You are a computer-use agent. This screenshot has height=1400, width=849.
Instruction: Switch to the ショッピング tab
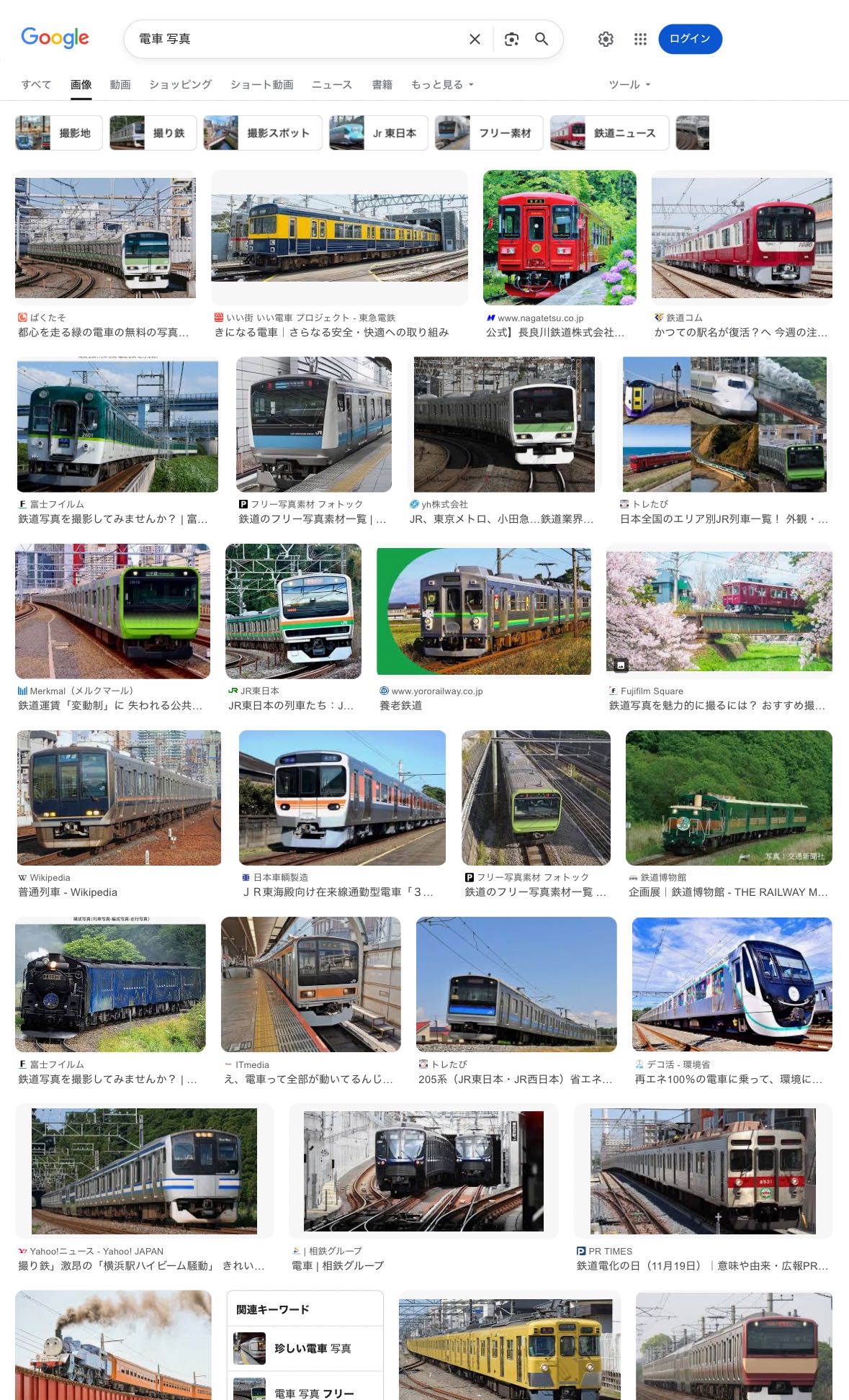pos(180,84)
